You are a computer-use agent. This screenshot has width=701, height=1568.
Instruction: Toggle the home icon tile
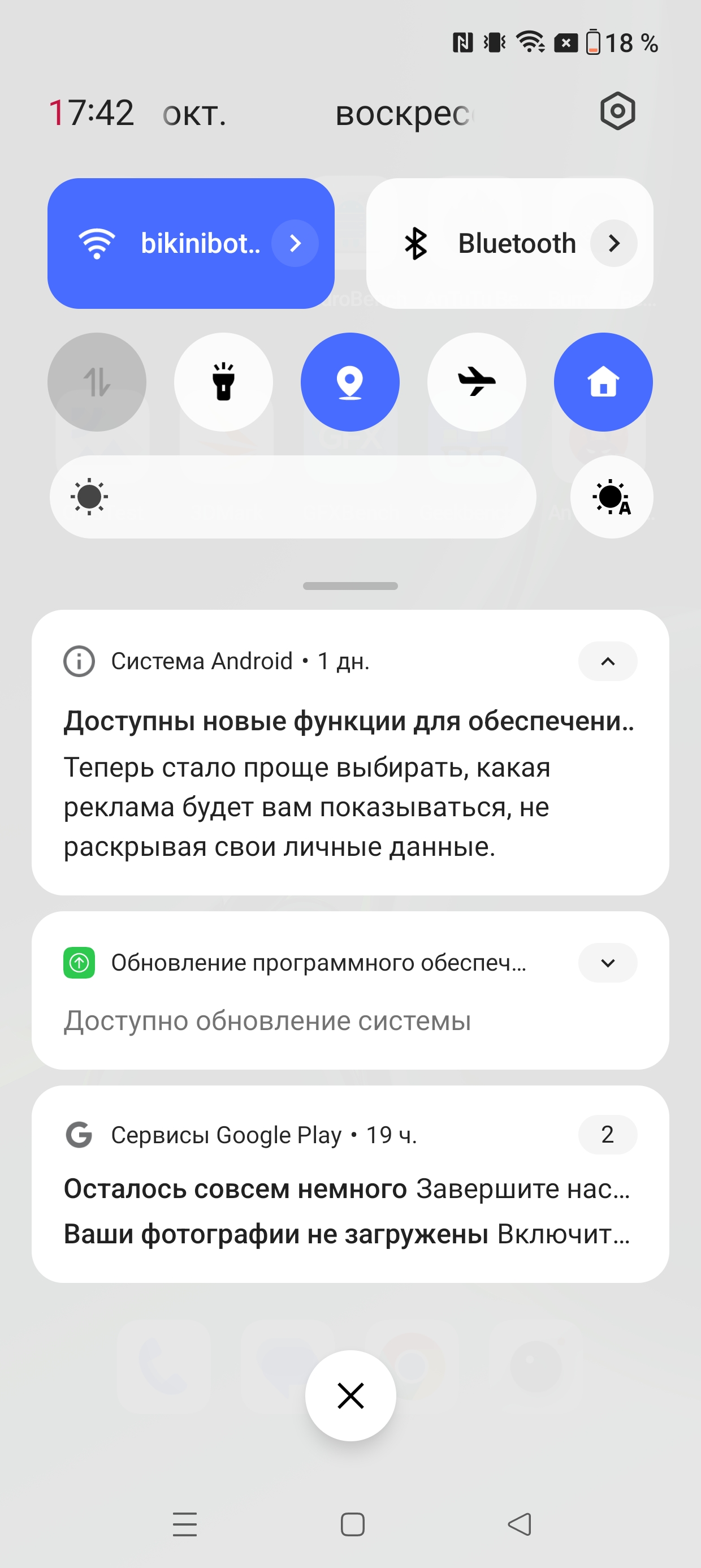tap(603, 382)
